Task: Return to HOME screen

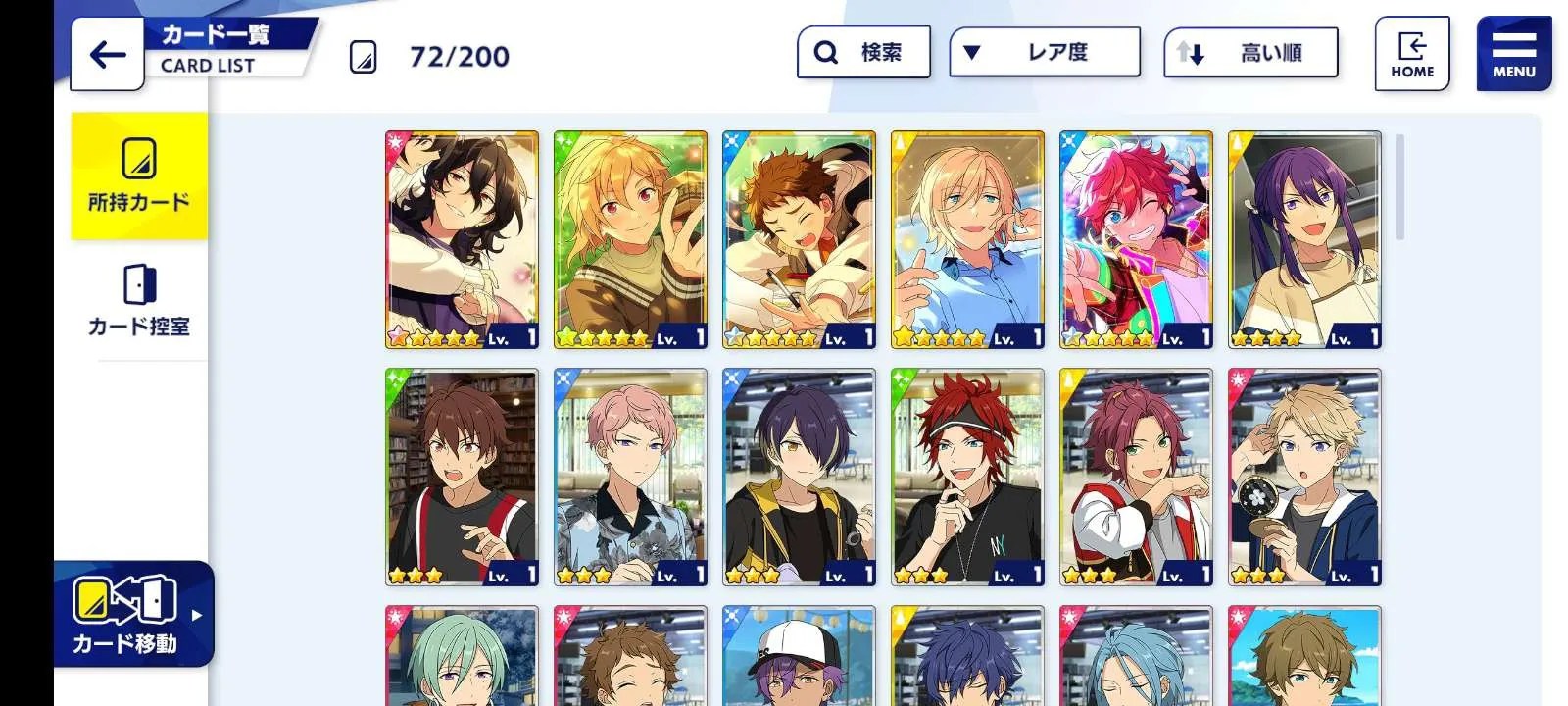Action: point(1411,54)
